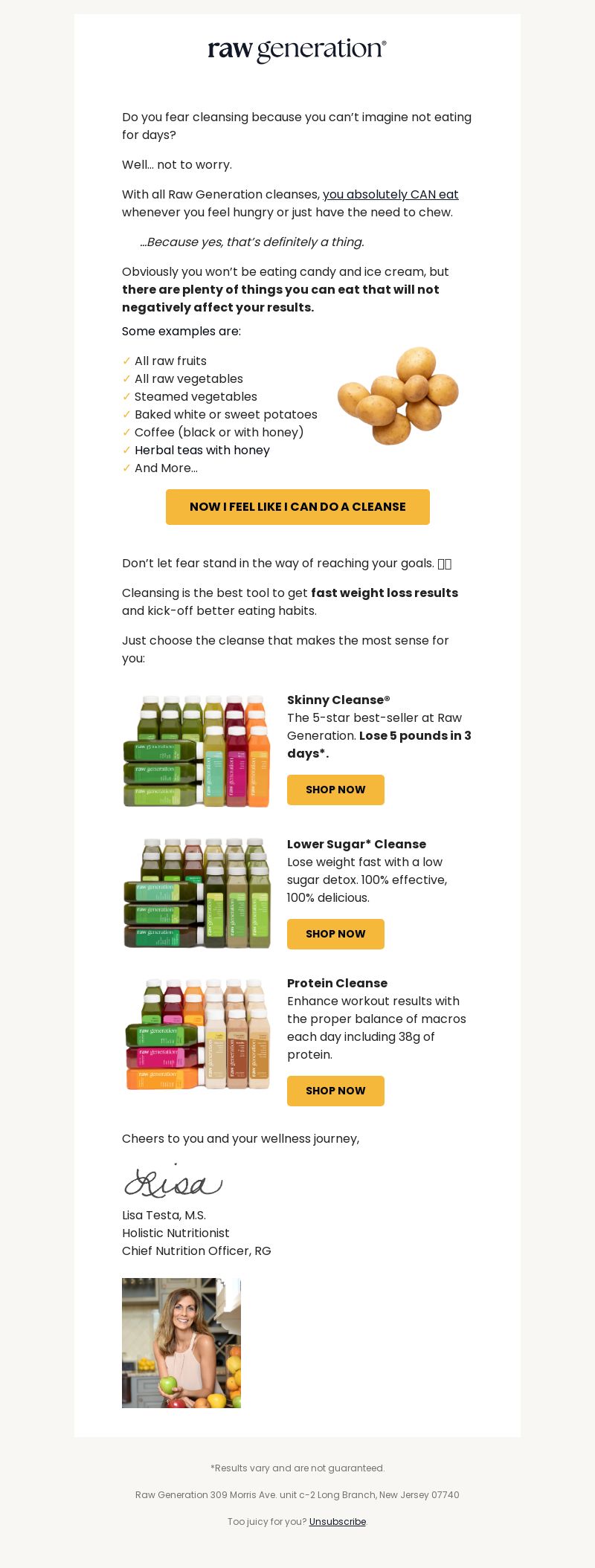Unsubscribe from these emails
This screenshot has height=1568, width=595.
point(338,1522)
